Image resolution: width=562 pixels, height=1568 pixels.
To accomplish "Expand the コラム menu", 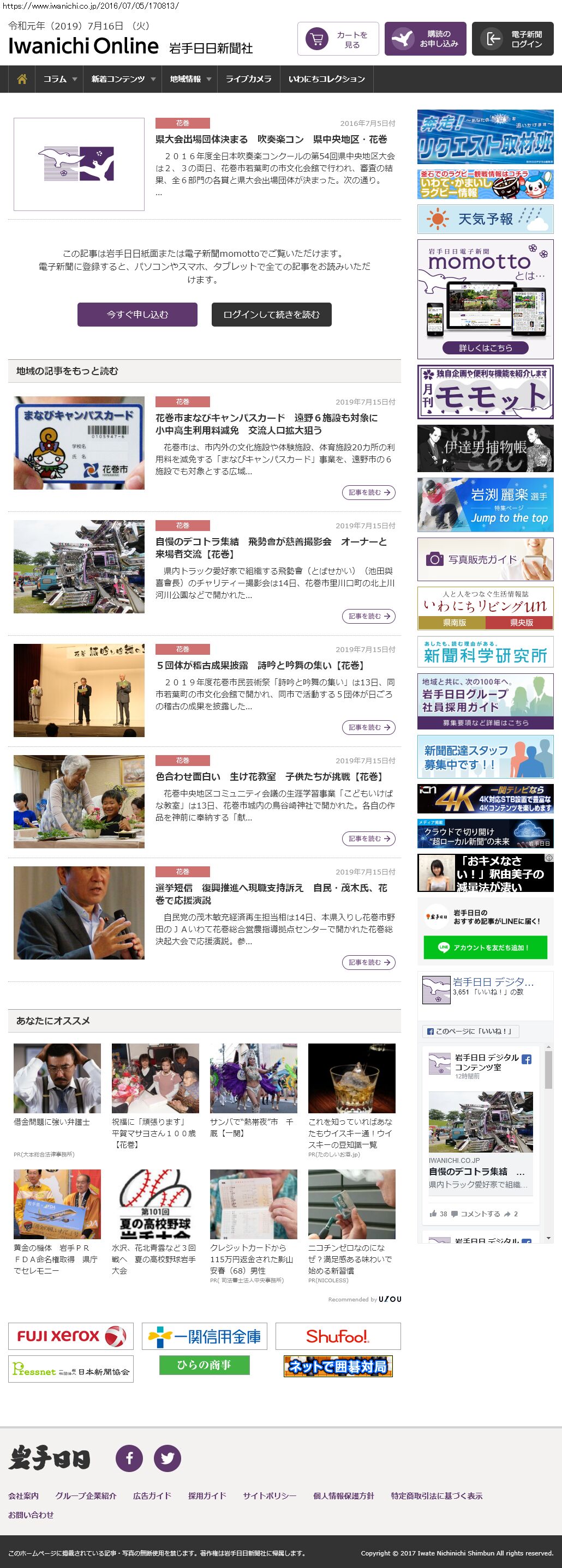I will (x=59, y=79).
